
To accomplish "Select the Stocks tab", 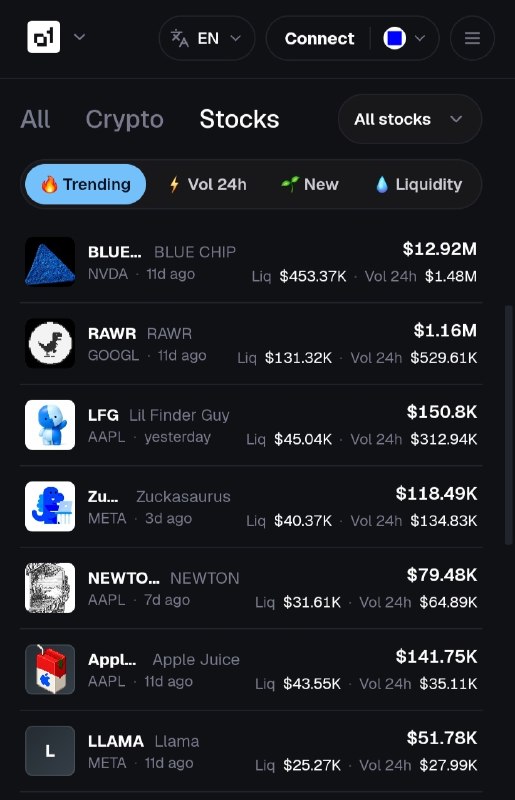I will click(239, 119).
